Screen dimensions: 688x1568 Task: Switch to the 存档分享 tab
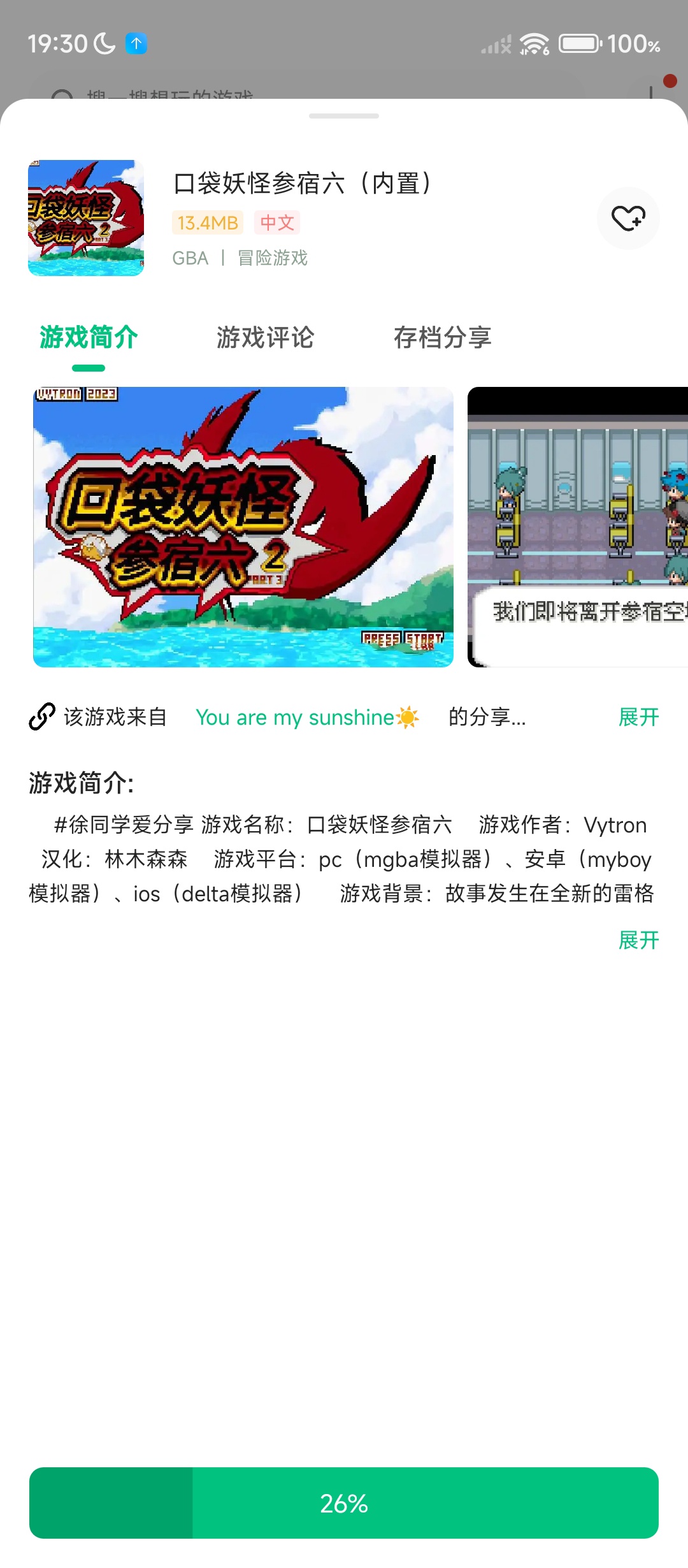click(x=442, y=337)
